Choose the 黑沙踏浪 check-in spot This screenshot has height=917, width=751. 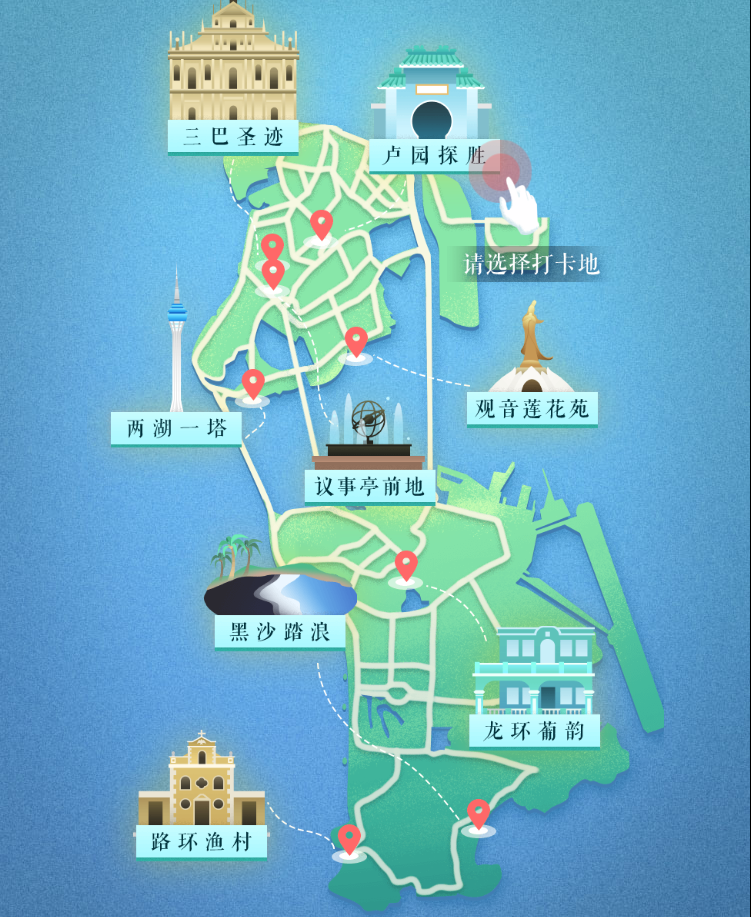coord(280,632)
